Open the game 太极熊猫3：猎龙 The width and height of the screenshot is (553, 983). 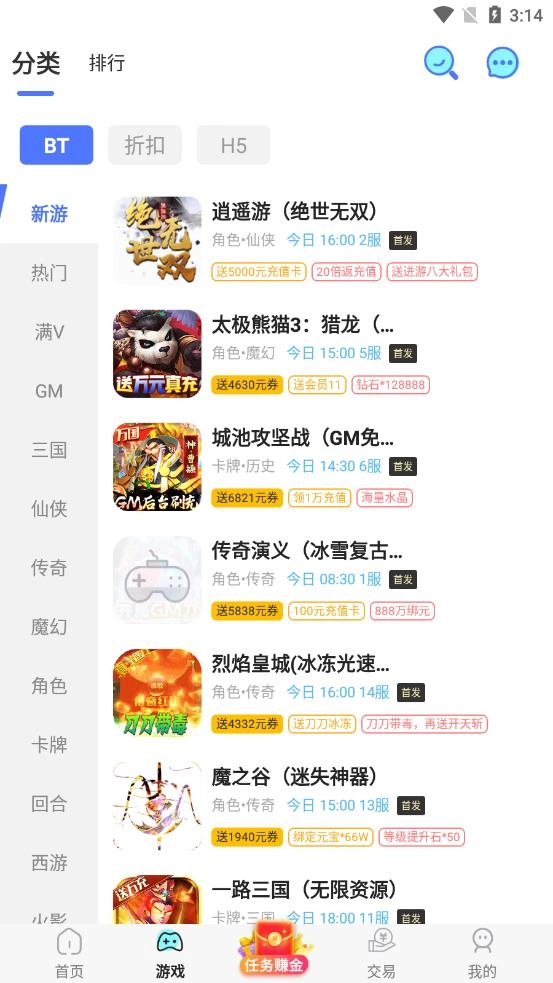[326, 354]
